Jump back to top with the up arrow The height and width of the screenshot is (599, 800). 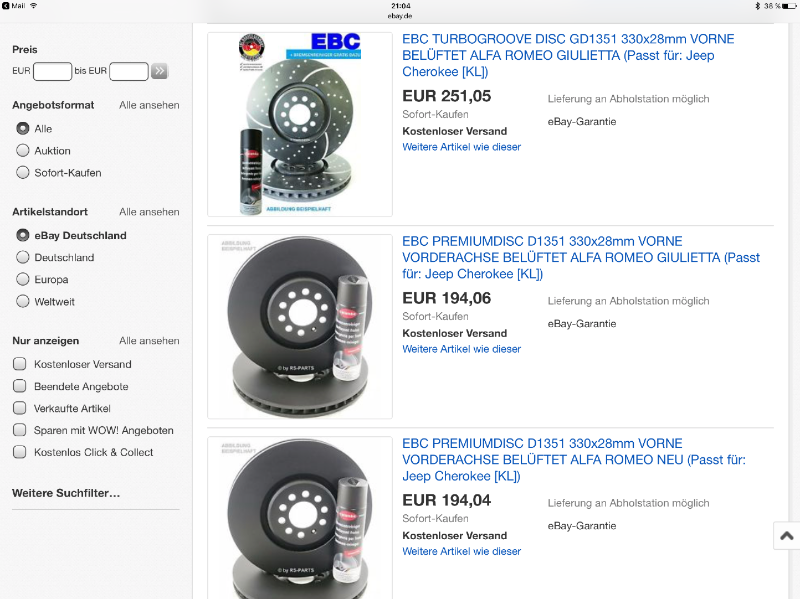[786, 536]
